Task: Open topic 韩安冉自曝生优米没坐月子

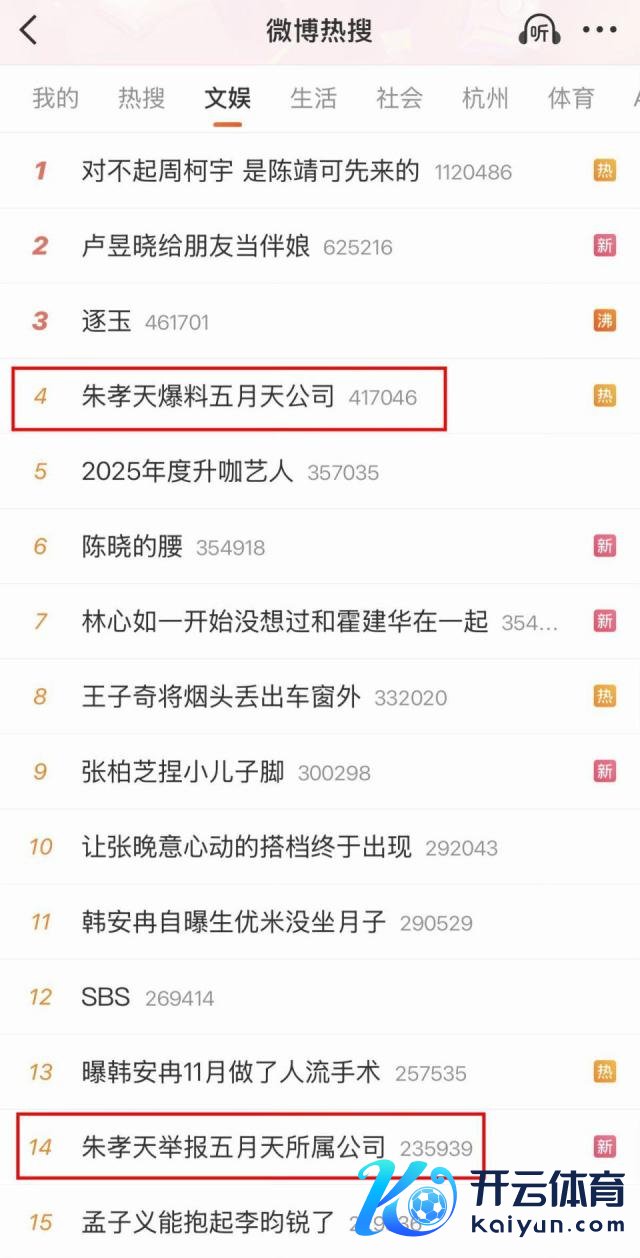Action: (233, 921)
